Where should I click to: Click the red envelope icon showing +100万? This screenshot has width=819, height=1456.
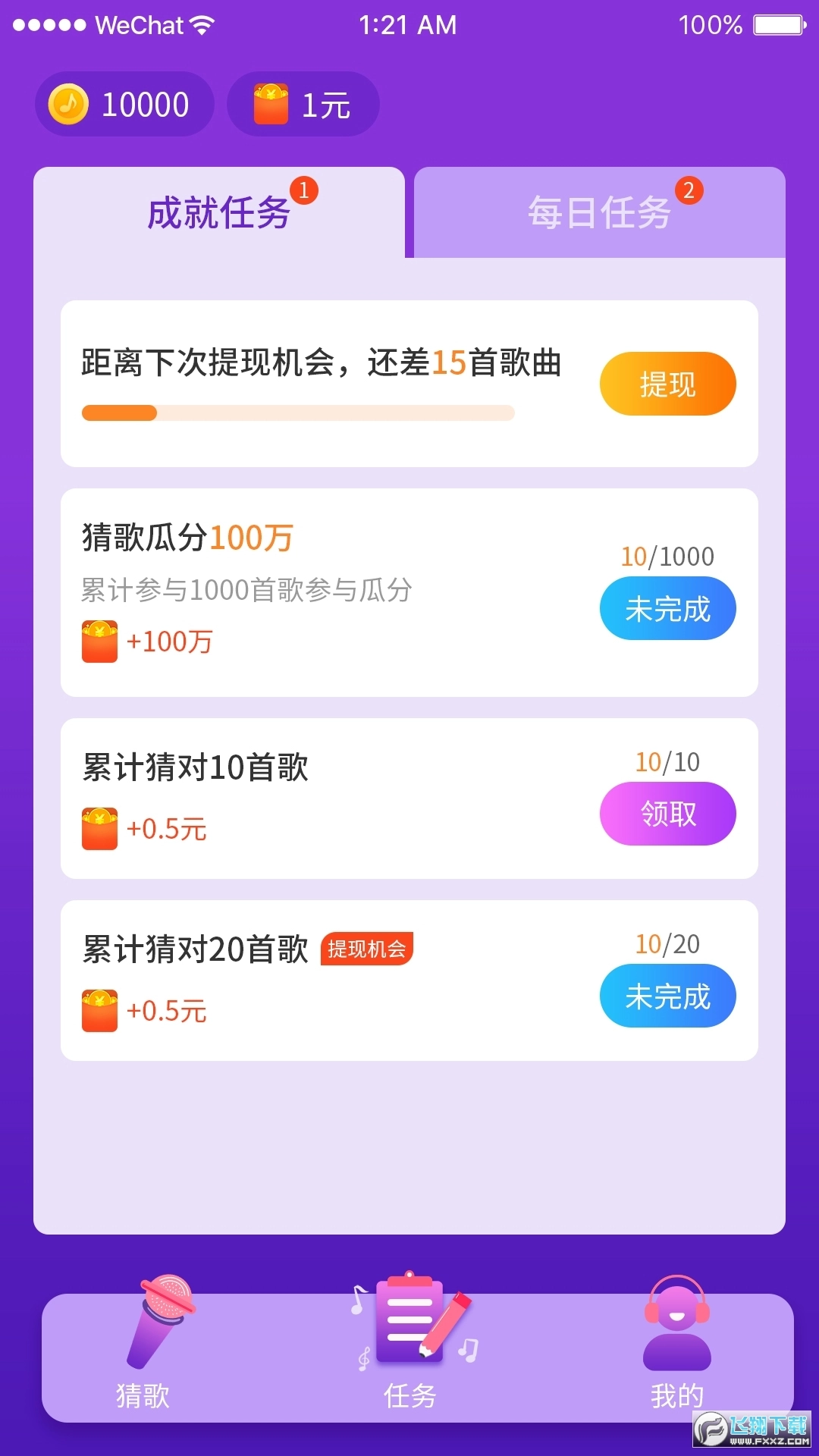point(99,641)
